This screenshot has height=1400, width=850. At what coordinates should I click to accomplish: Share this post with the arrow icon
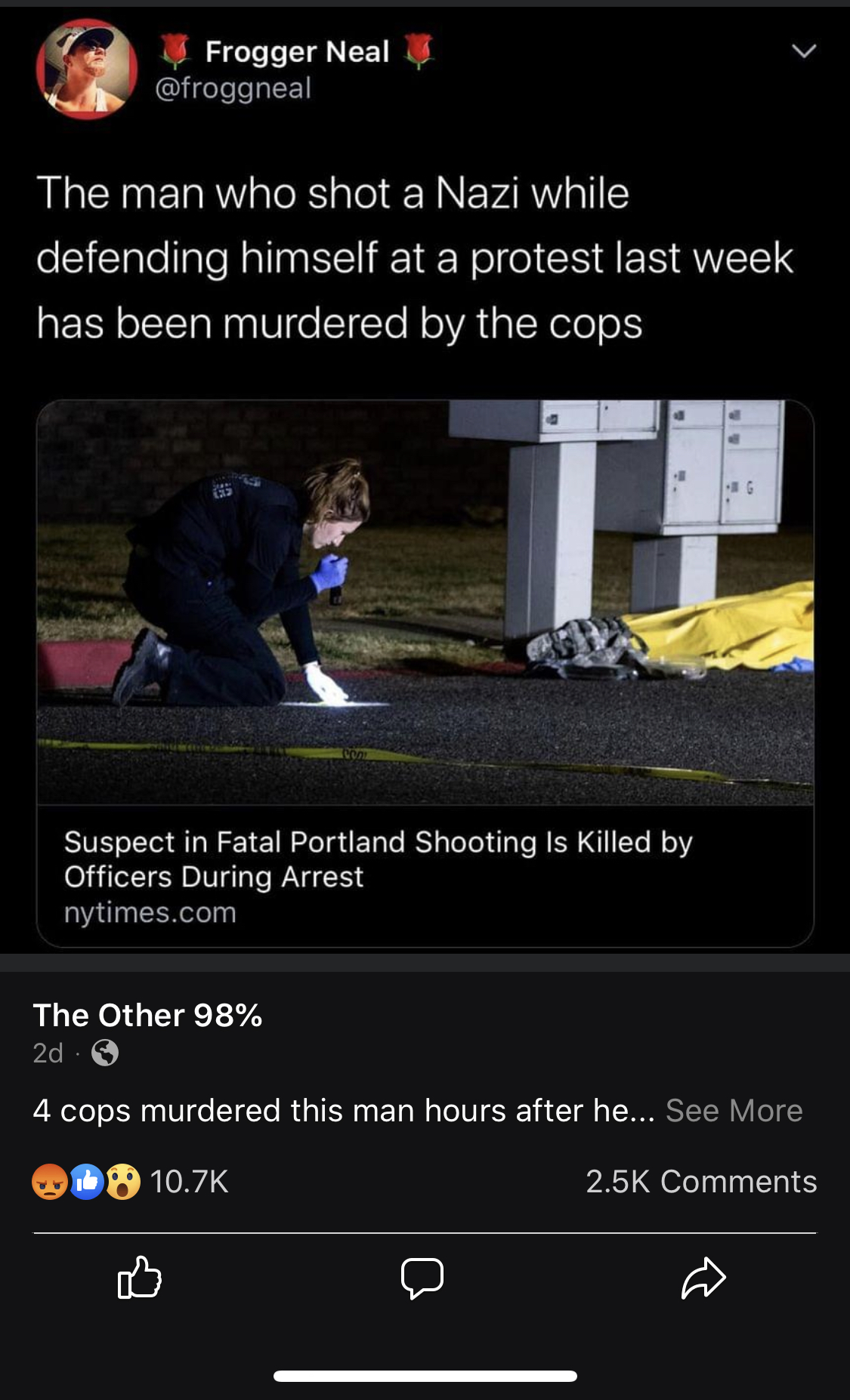coord(703,1277)
